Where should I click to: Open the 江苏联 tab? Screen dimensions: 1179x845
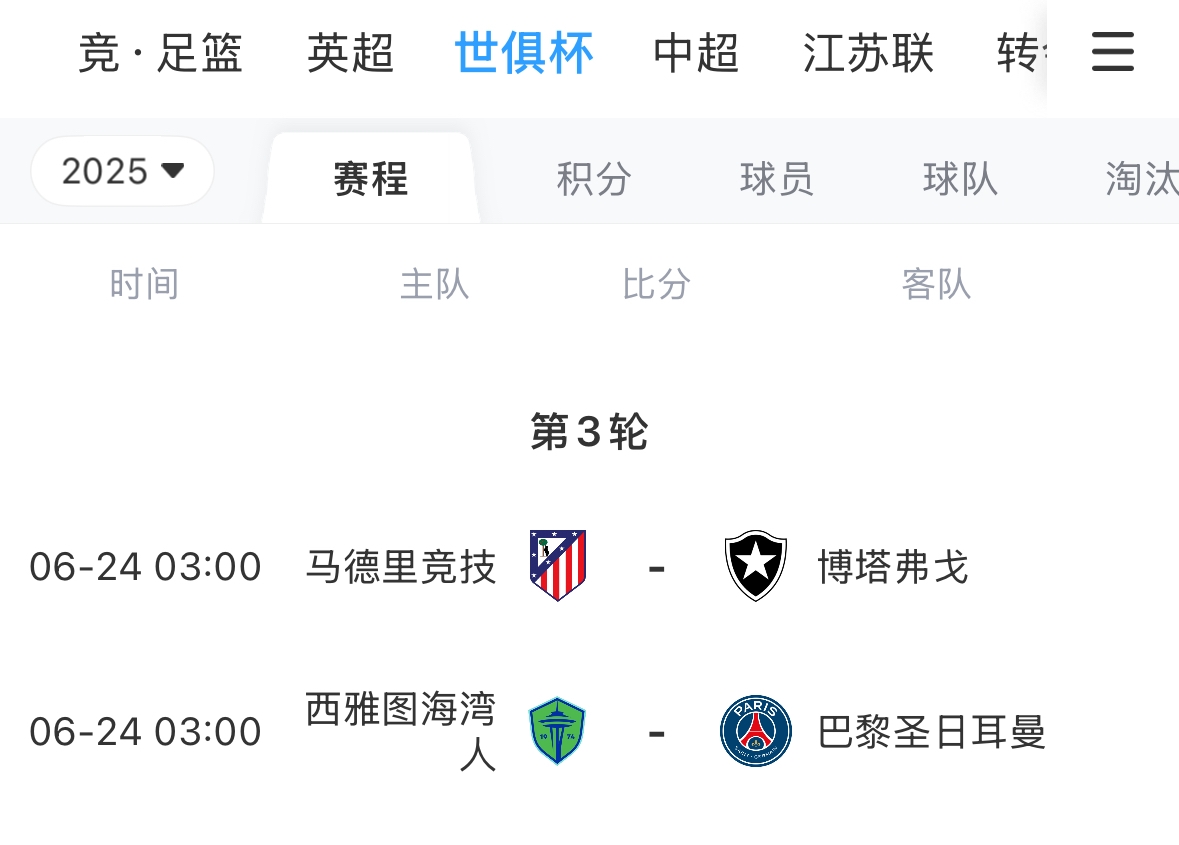[868, 54]
